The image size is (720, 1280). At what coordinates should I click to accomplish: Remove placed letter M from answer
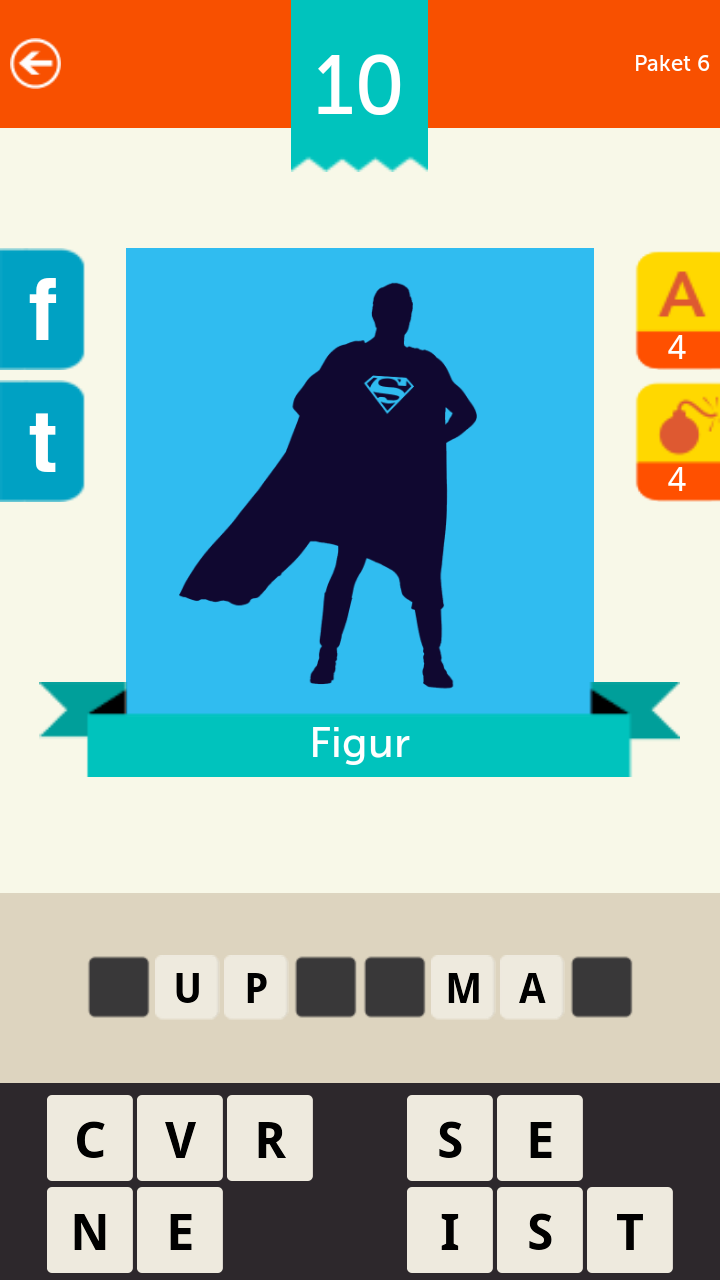coord(463,987)
